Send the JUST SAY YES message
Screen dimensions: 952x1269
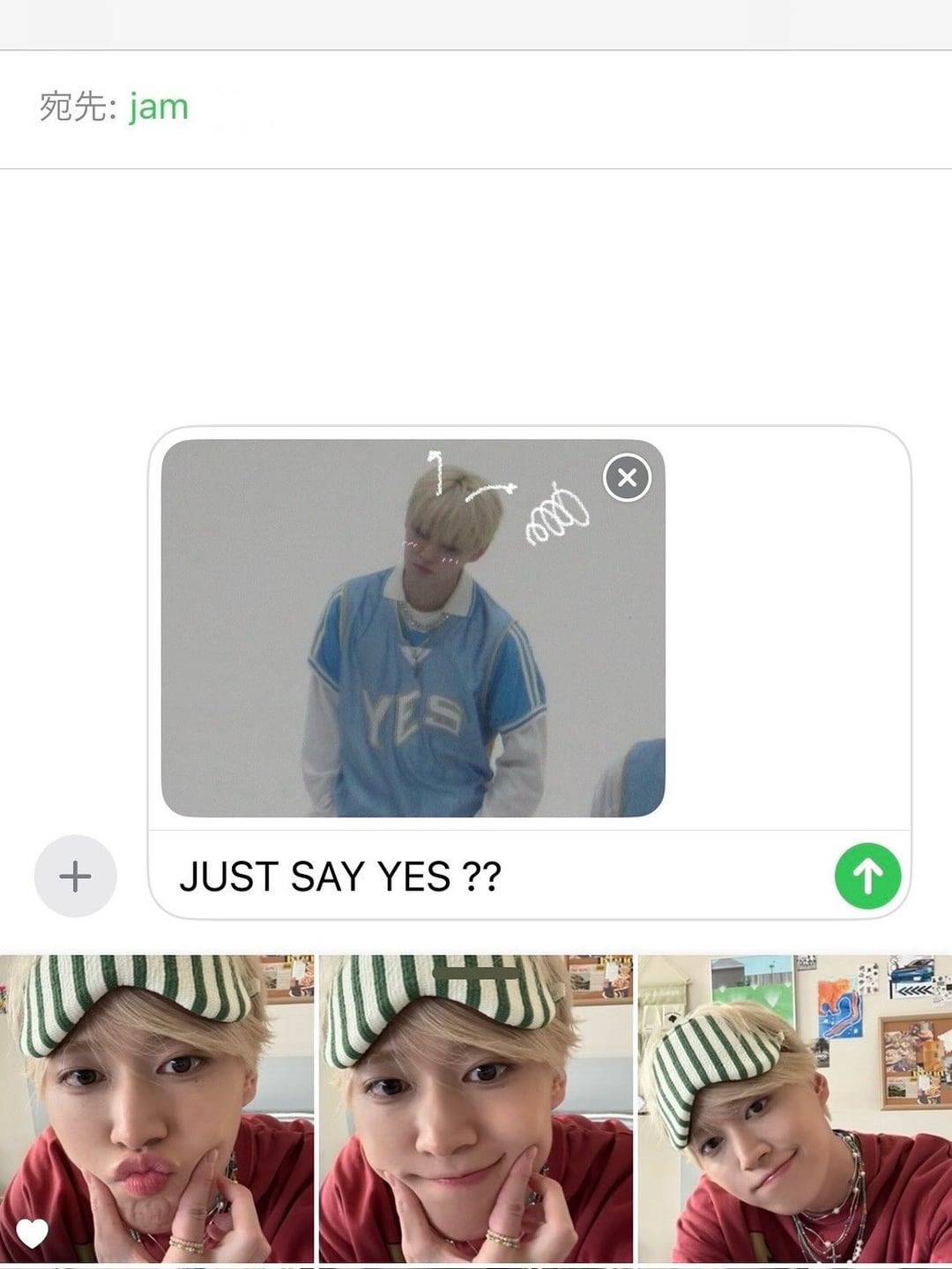point(867,876)
